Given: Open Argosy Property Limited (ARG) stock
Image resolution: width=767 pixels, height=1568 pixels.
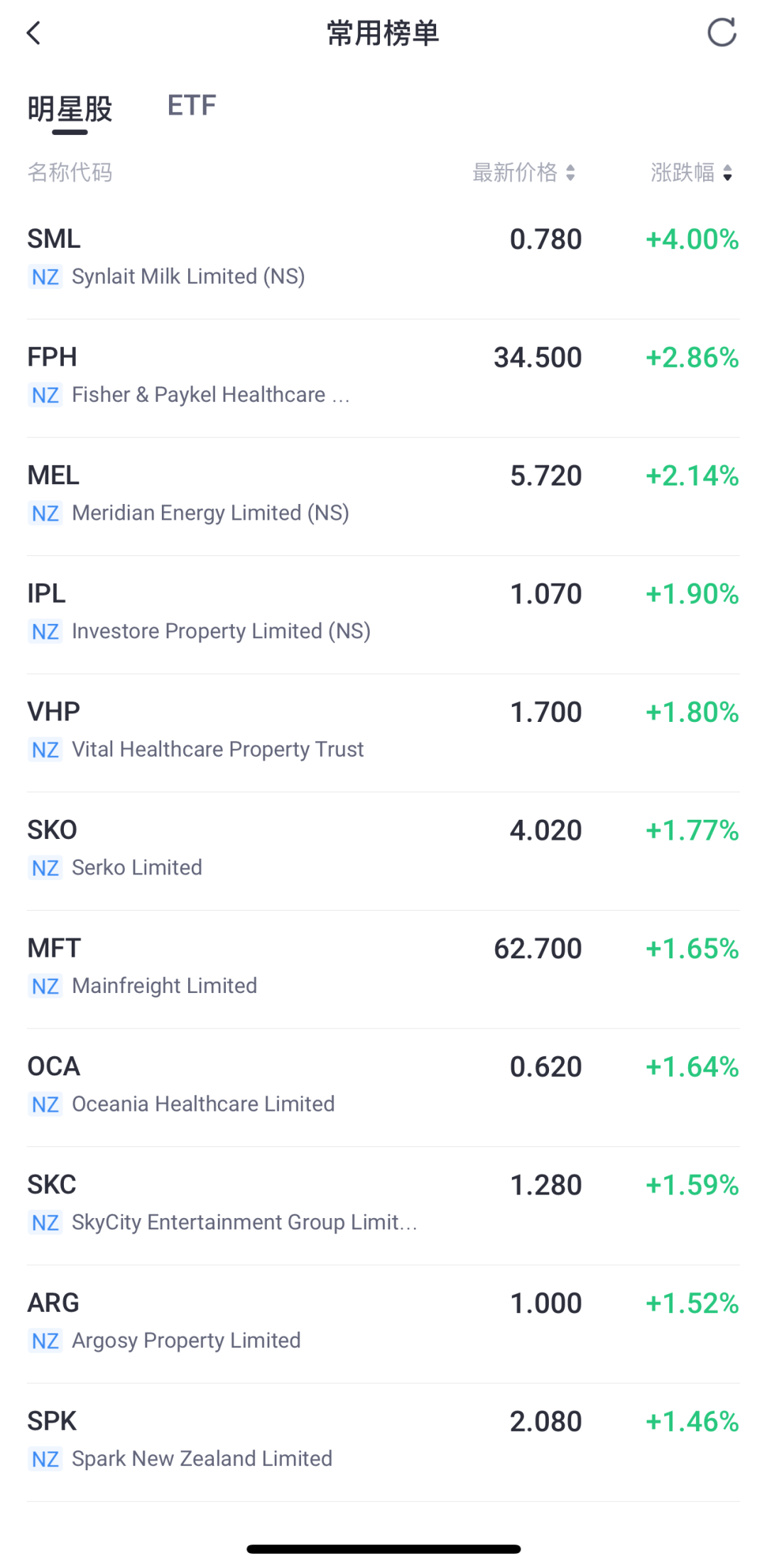Looking at the screenshot, I should 383,1324.
